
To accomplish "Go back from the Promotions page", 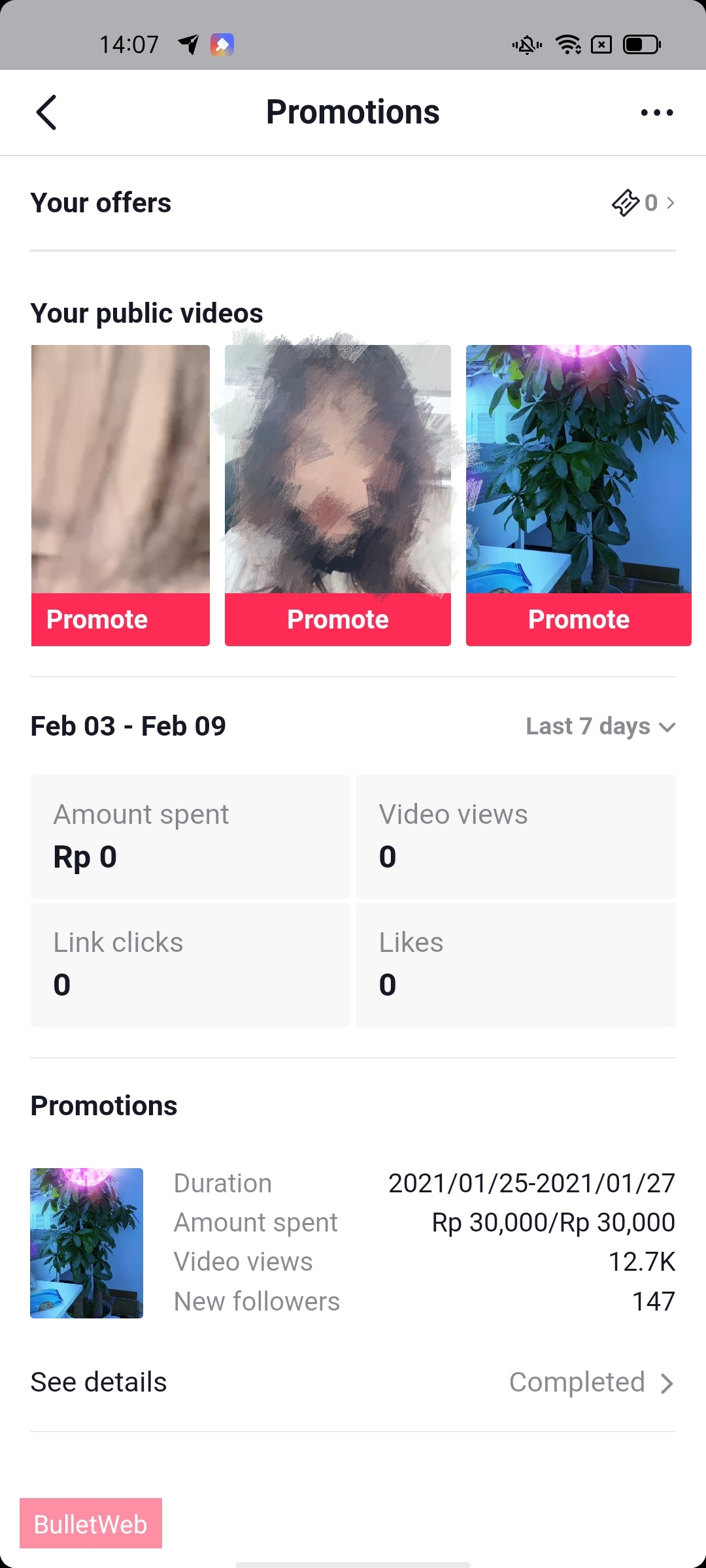I will 46,112.
